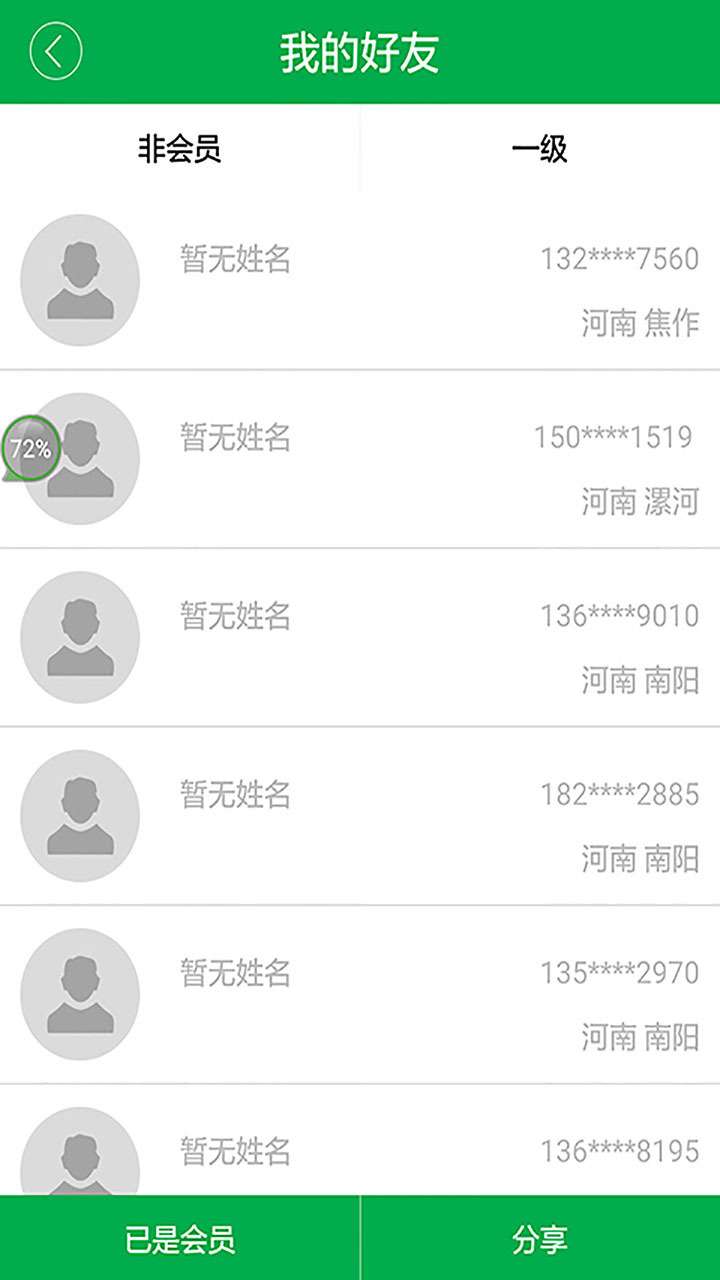Viewport: 720px width, 1280px height.
Task: Open friend with number 136****9010
Action: point(360,638)
